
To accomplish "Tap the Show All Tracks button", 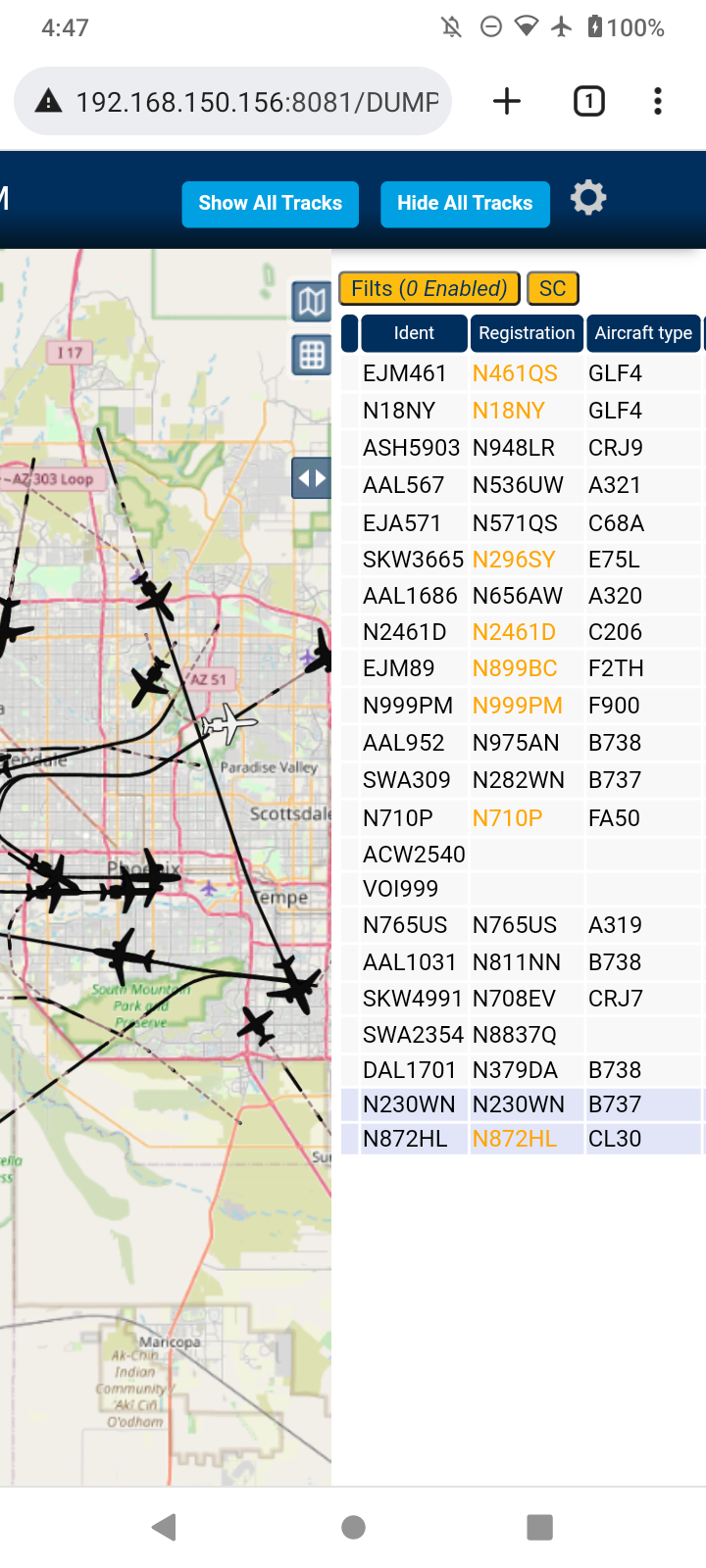I will click(270, 204).
